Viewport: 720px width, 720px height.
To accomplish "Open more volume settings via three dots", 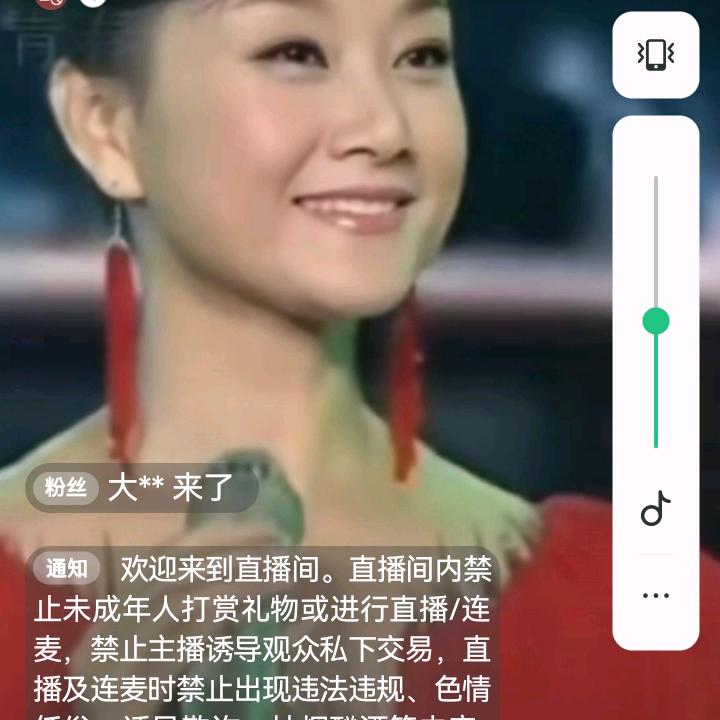I will 656,596.
